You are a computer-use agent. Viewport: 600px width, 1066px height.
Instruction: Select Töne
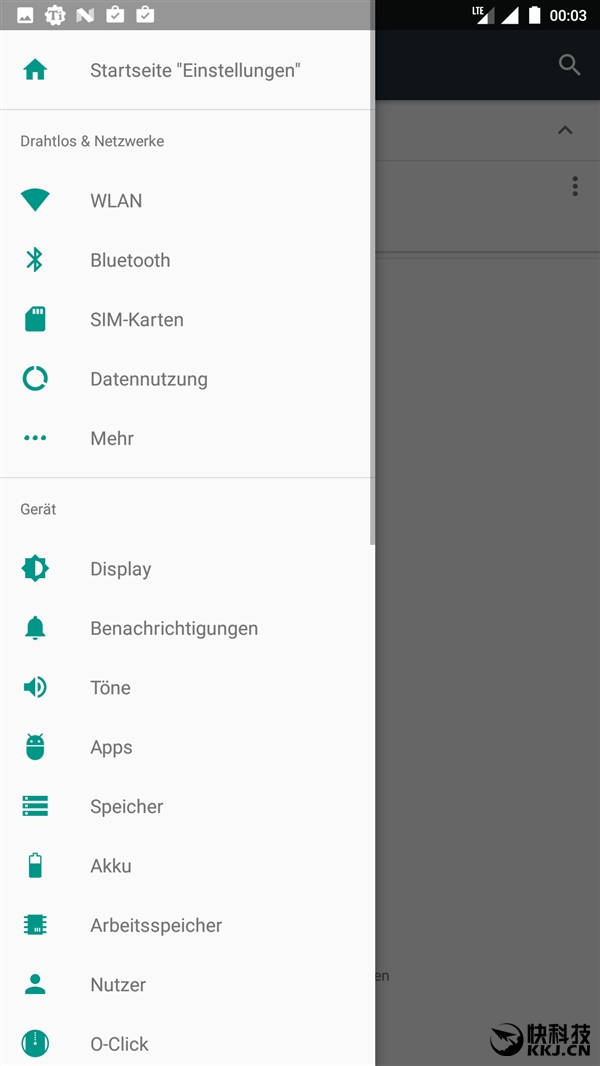pyautogui.click(x=110, y=688)
